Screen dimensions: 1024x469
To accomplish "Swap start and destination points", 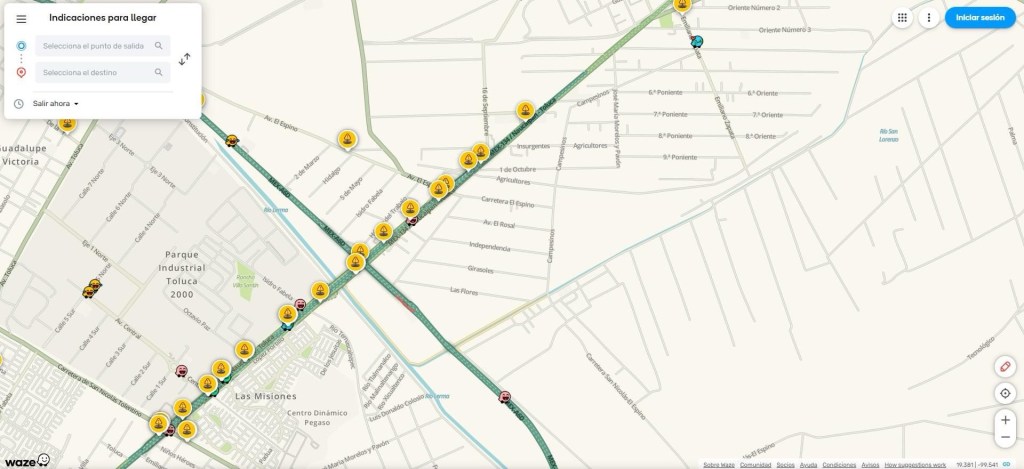I will point(184,59).
